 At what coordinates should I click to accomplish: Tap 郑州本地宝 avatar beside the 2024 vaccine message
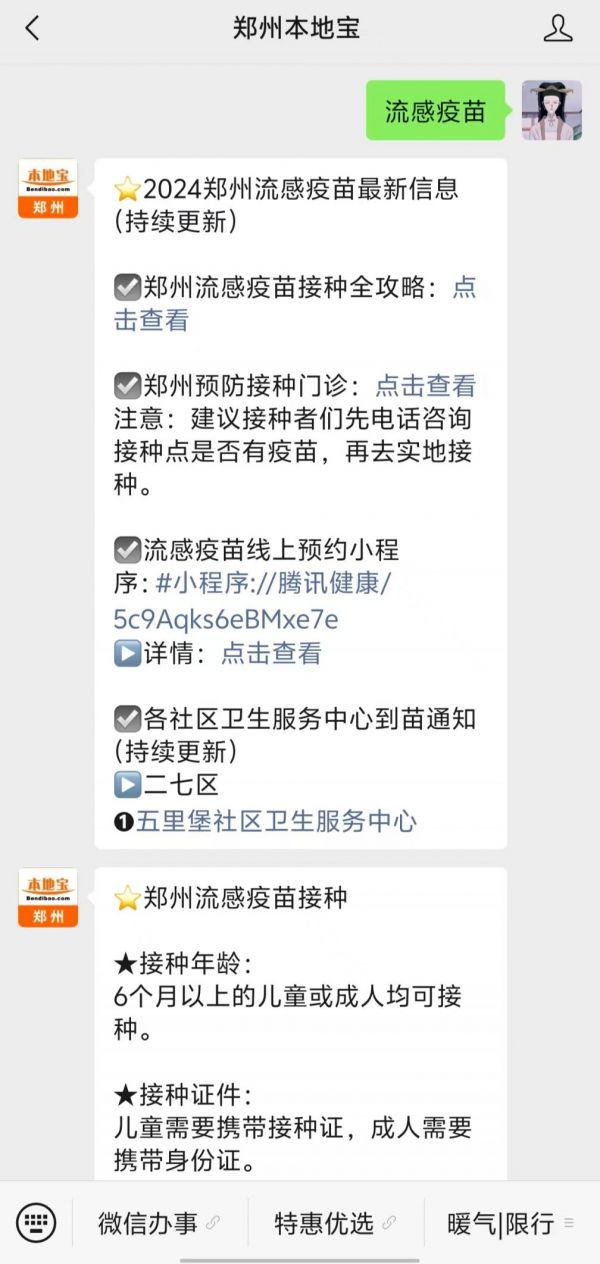click(x=48, y=188)
